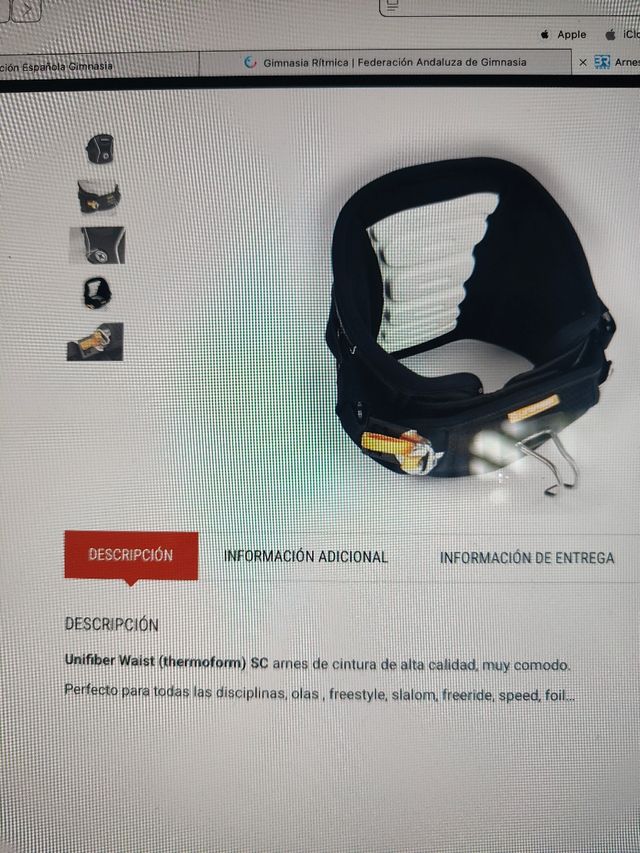
Task: Open the Información de Entrega tab
Action: 526,558
